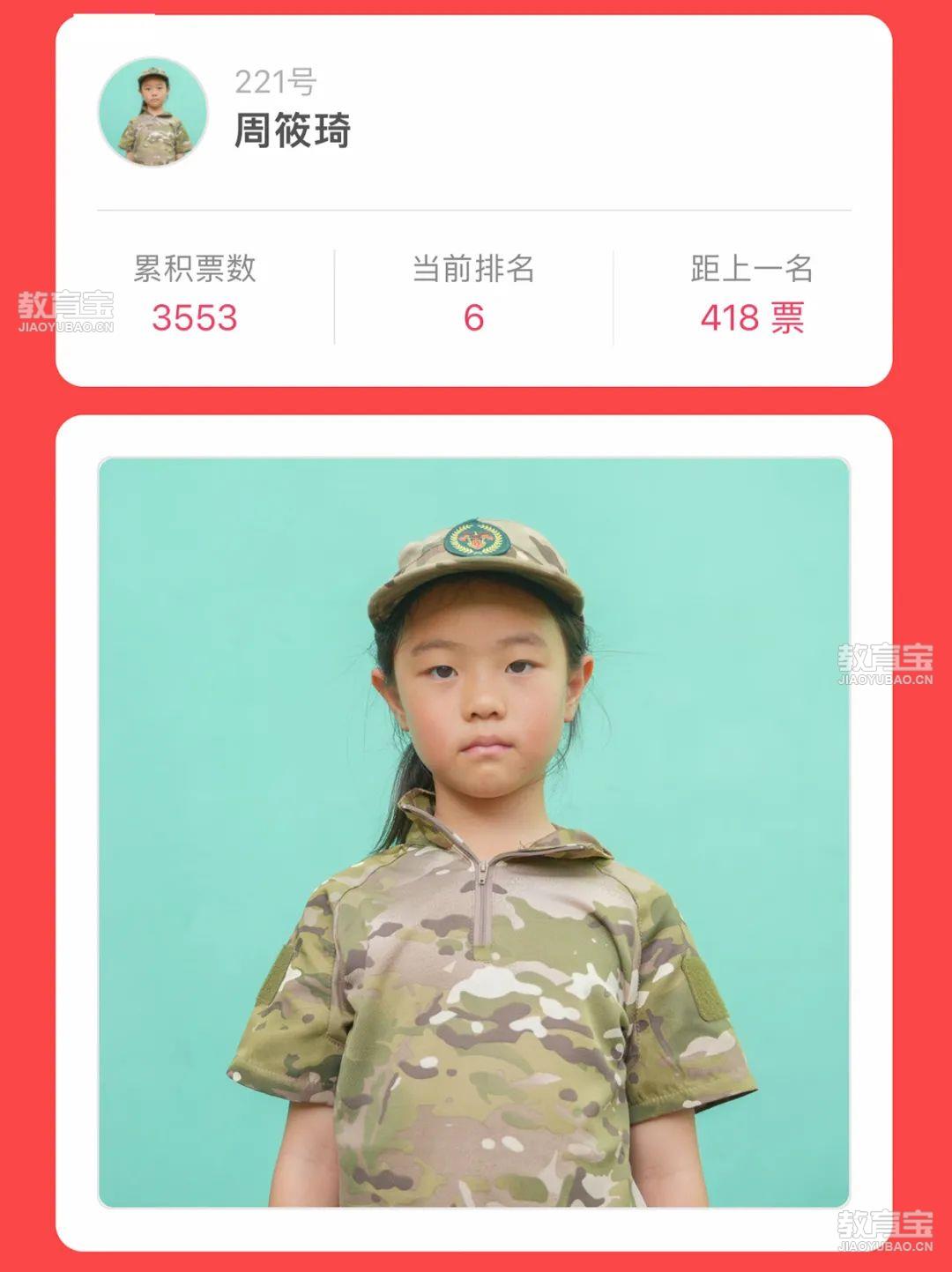
Task: Open the large contestant photo of 周筱琦
Action: (474, 832)
